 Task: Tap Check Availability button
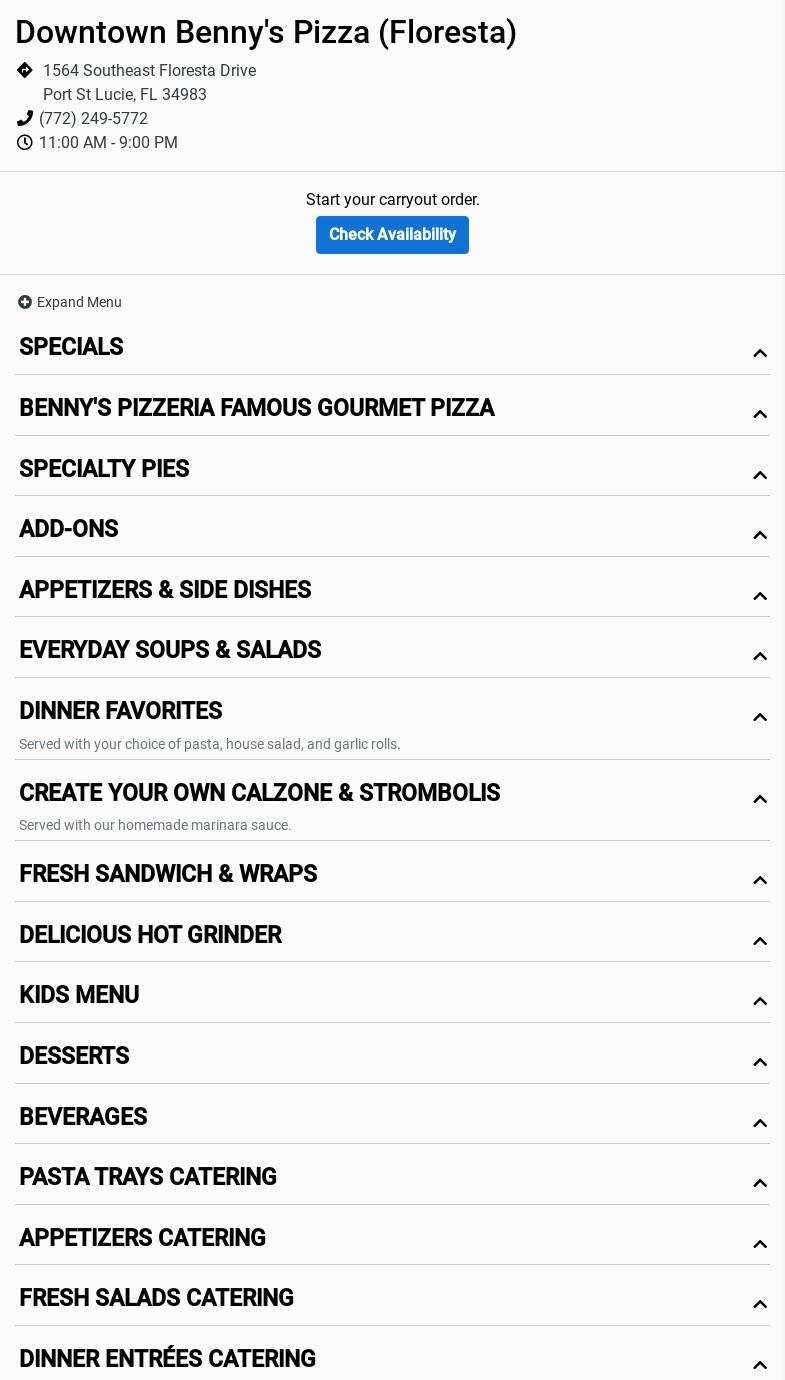click(392, 235)
